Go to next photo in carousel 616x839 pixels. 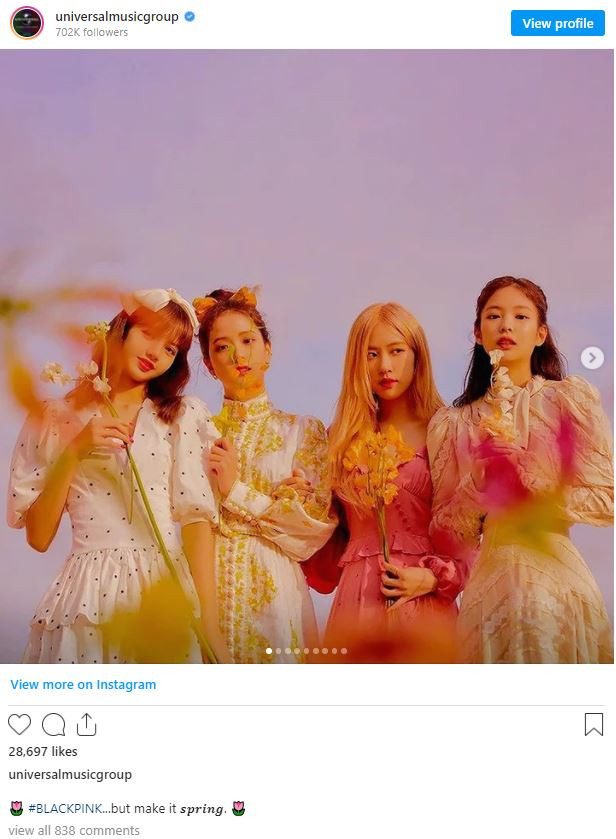tap(592, 357)
